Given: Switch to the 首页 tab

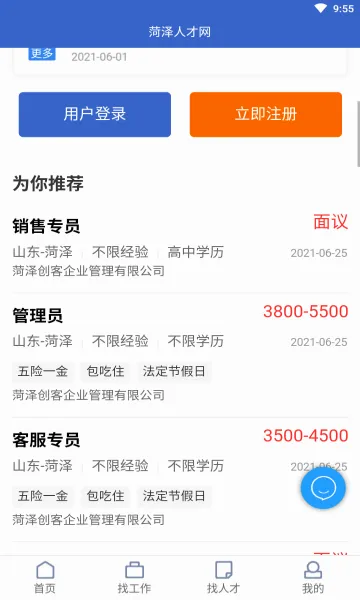Looking at the screenshot, I should point(45,577).
